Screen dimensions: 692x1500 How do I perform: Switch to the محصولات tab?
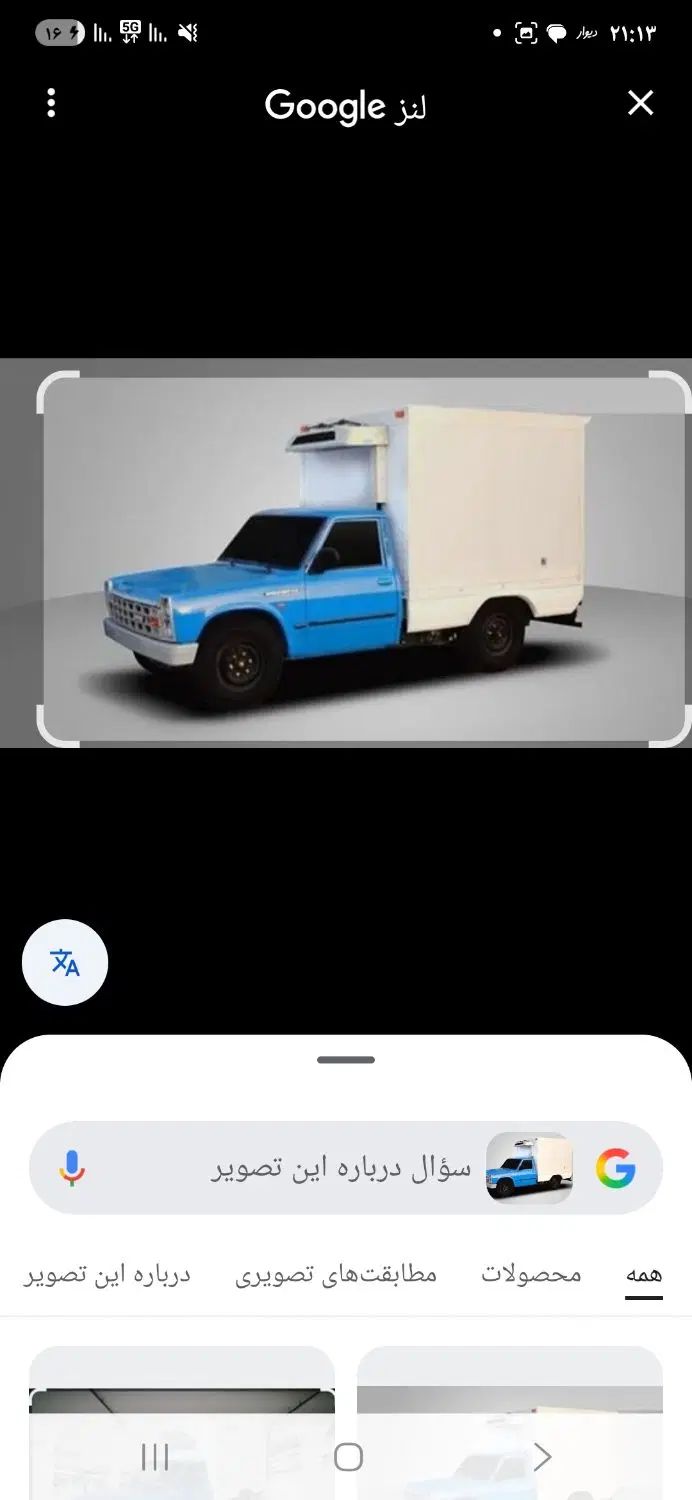coord(531,1274)
